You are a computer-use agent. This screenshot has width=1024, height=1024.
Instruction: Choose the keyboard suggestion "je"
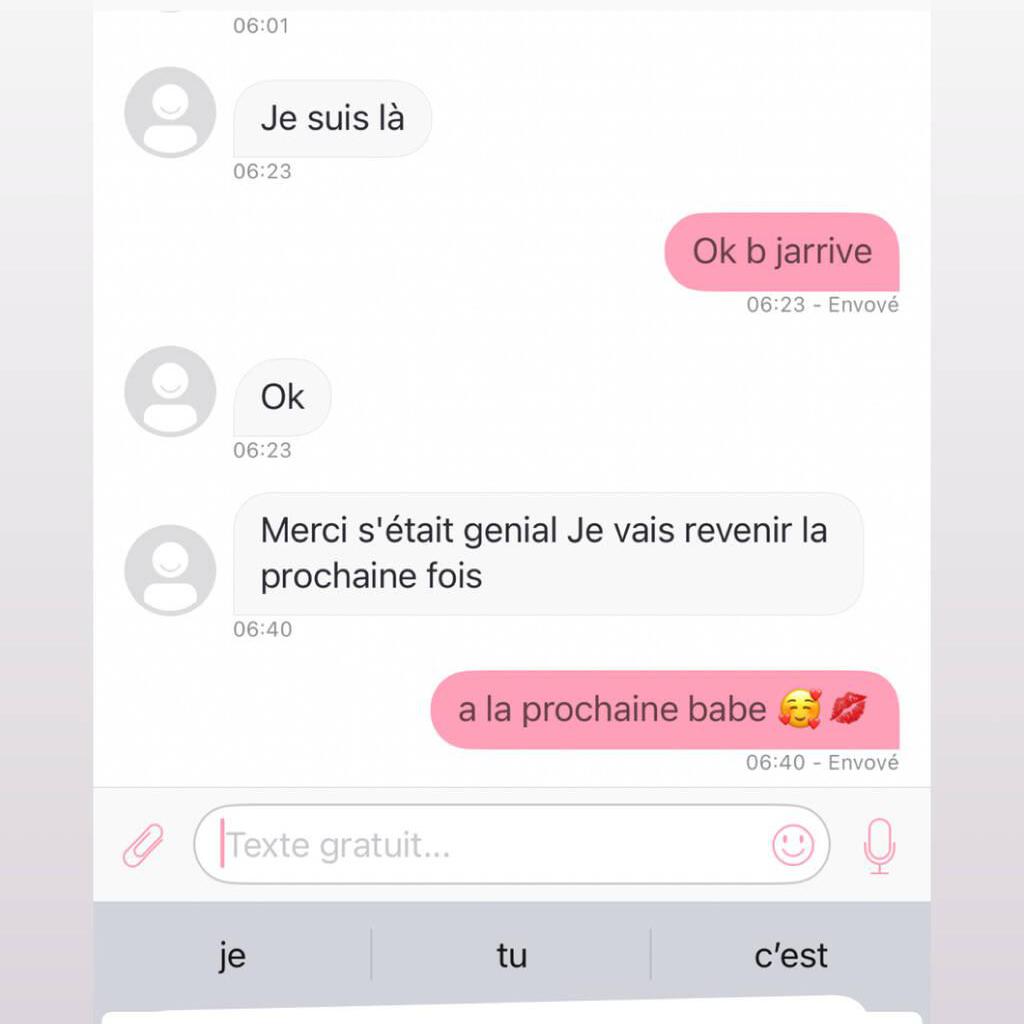pos(232,956)
